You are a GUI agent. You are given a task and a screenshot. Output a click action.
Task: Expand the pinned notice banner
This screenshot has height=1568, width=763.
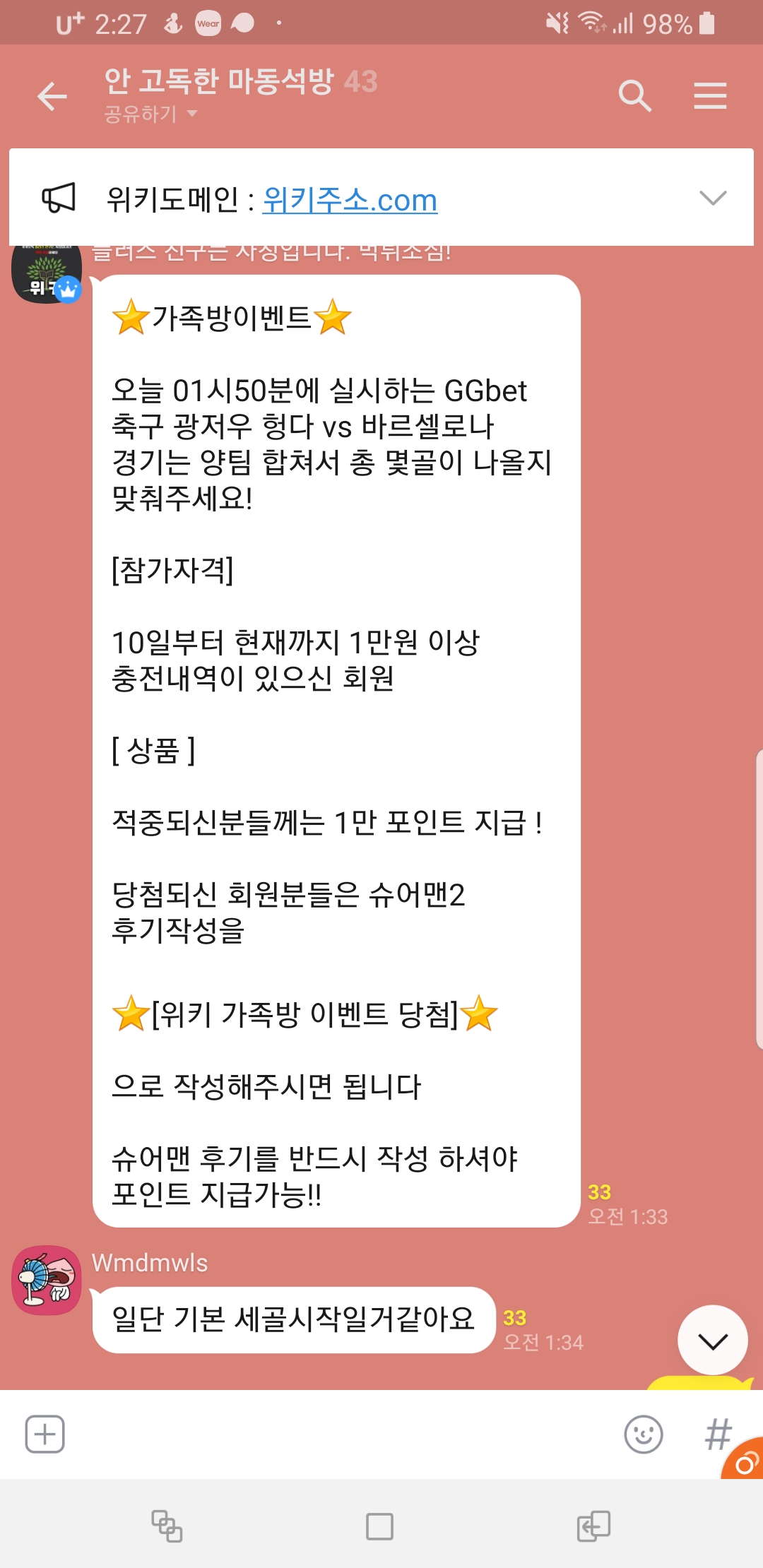[x=712, y=198]
